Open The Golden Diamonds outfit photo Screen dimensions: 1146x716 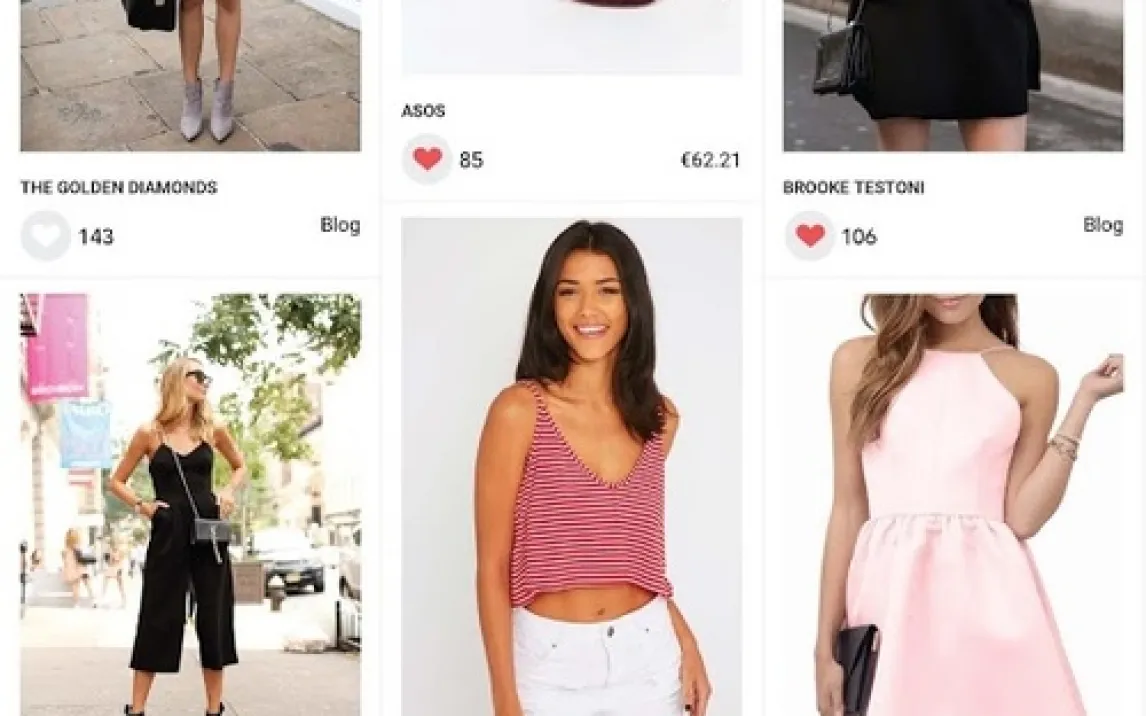pyautogui.click(x=190, y=75)
